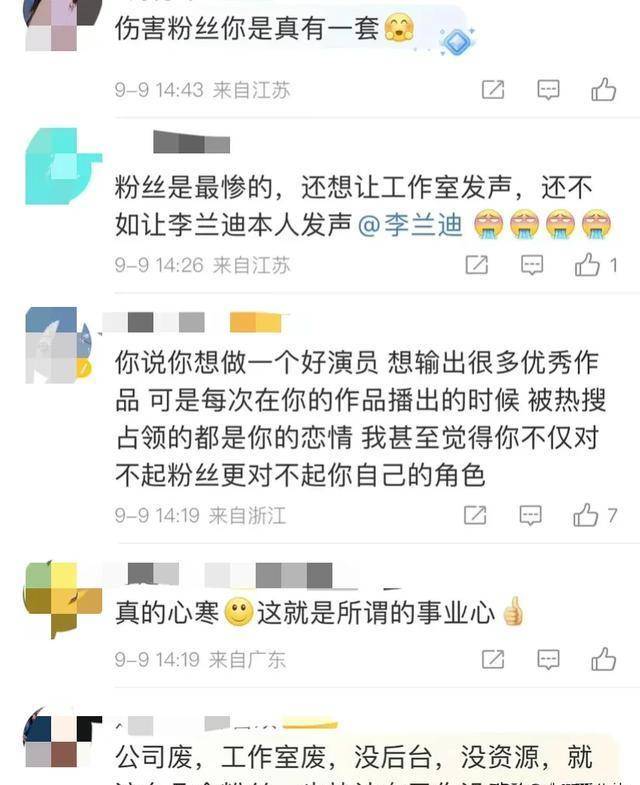This screenshot has width=640, height=785.
Task: Like the comment posted from 浙江
Action: point(586,515)
